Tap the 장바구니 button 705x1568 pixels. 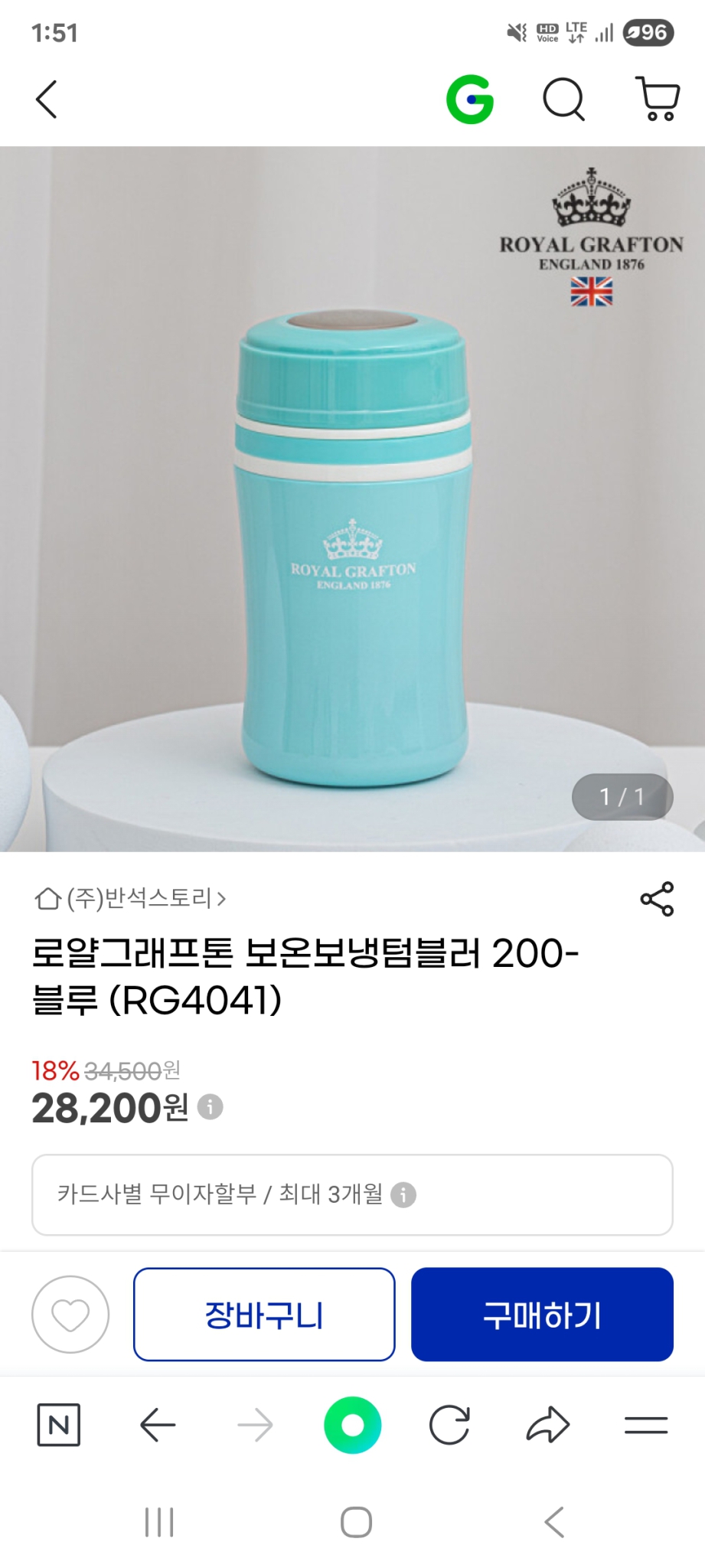click(263, 1315)
